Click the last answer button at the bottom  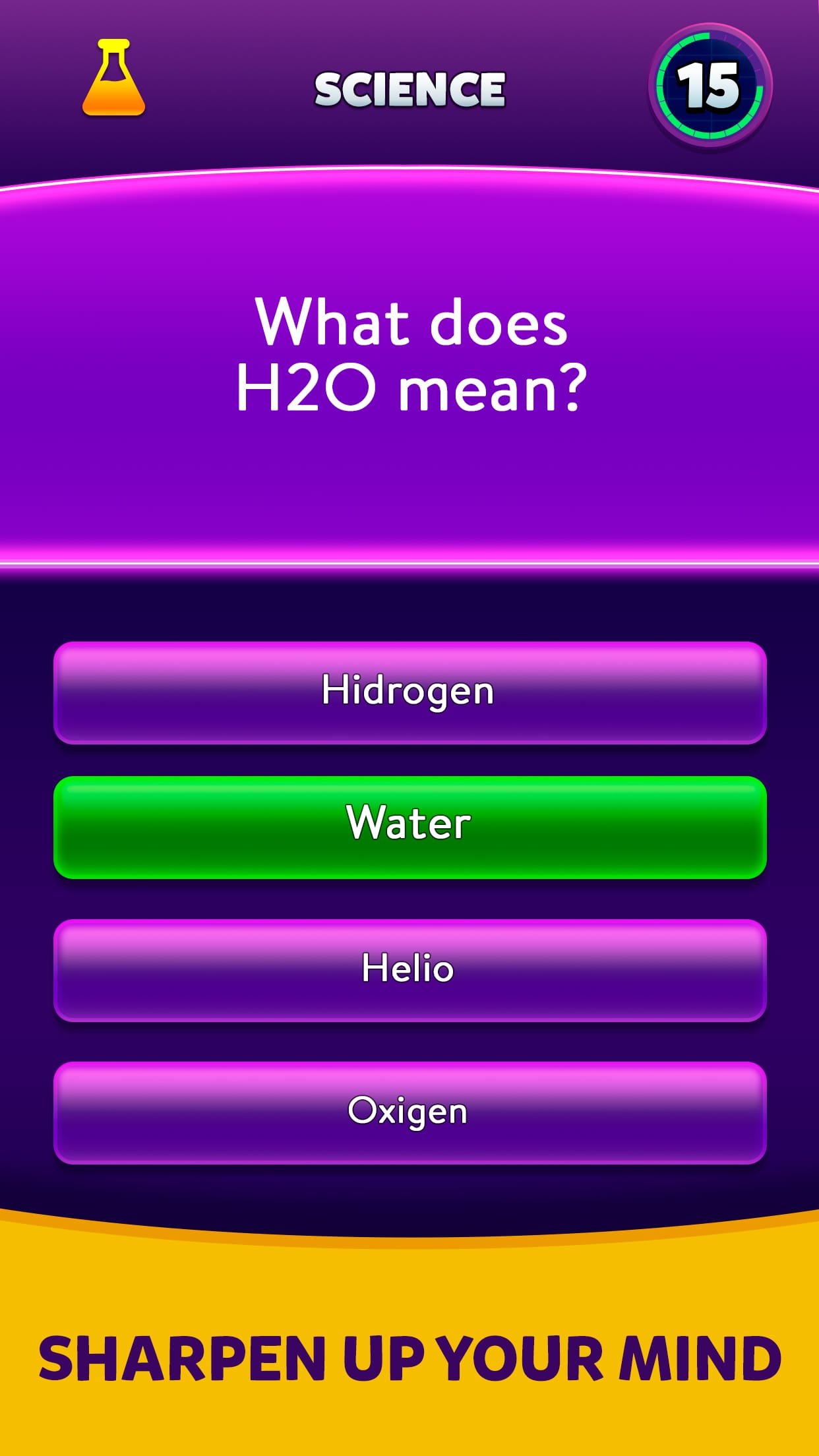point(409,1111)
